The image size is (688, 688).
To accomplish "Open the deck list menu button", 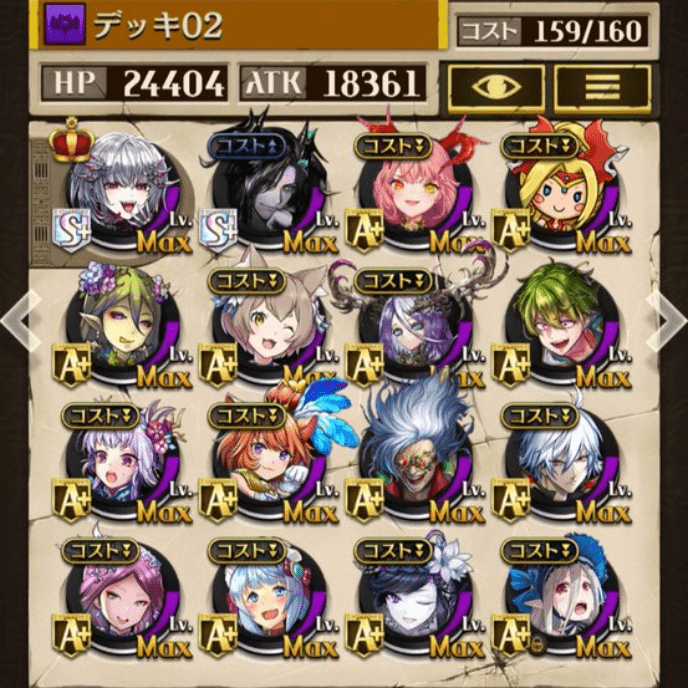I will pyautogui.click(x=603, y=87).
